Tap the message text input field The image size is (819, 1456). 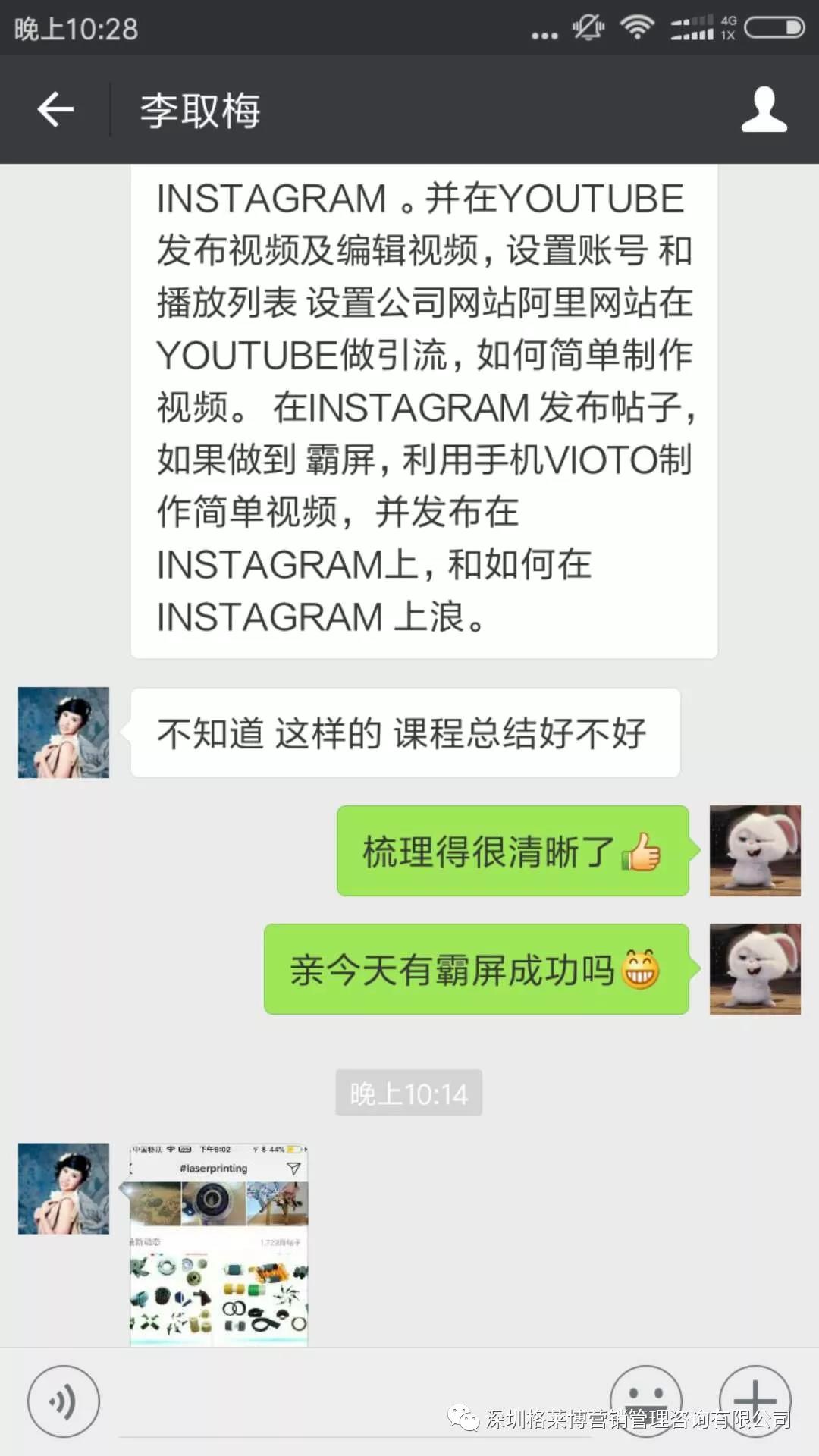356,1410
